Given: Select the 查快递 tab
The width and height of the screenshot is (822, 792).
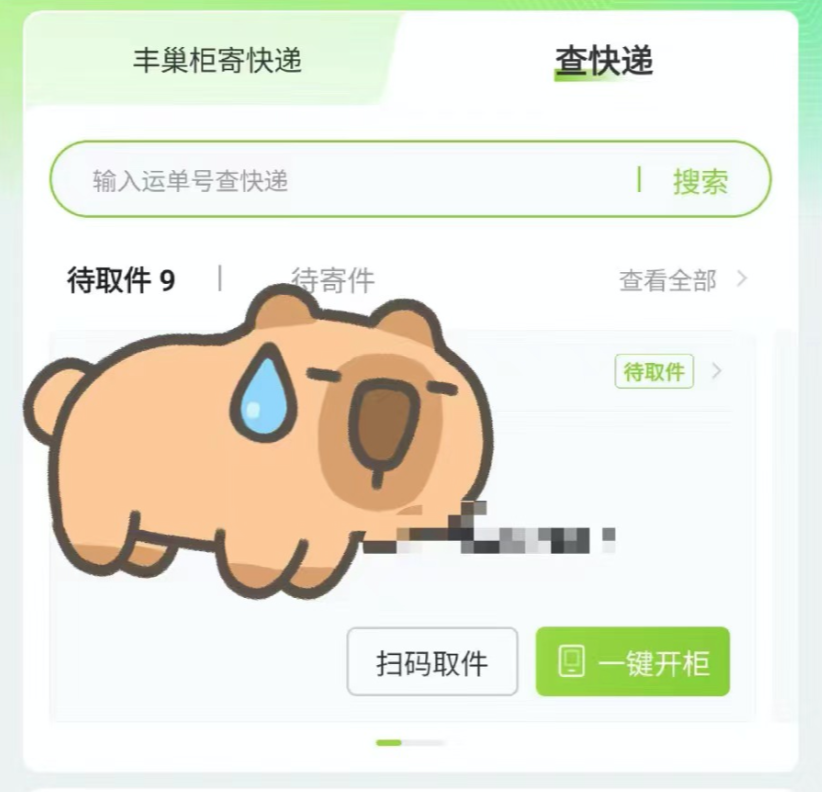Looking at the screenshot, I should tap(603, 61).
